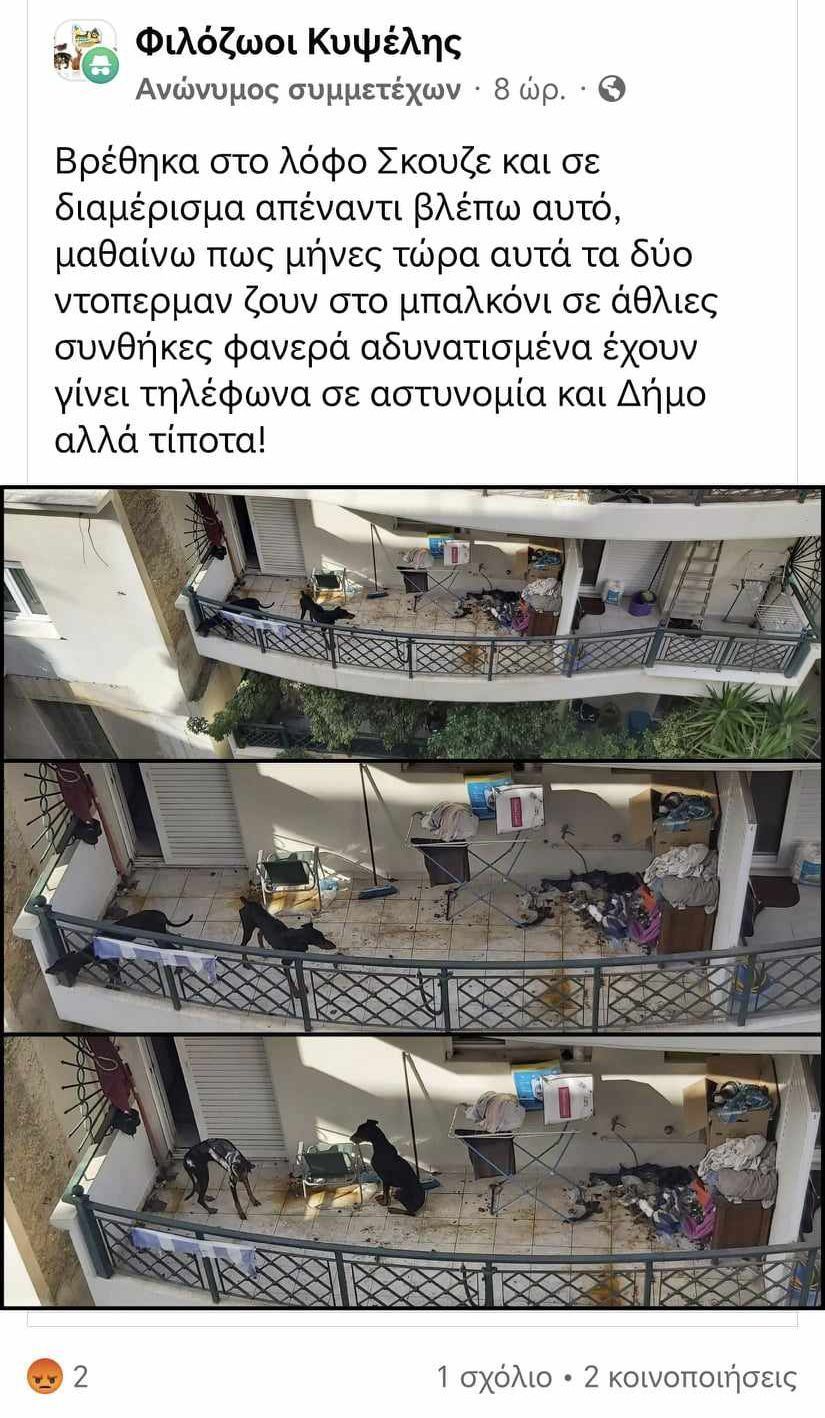Open the Φιλόζωοι Κυψέλης group page

pyautogui.click(x=298, y=42)
